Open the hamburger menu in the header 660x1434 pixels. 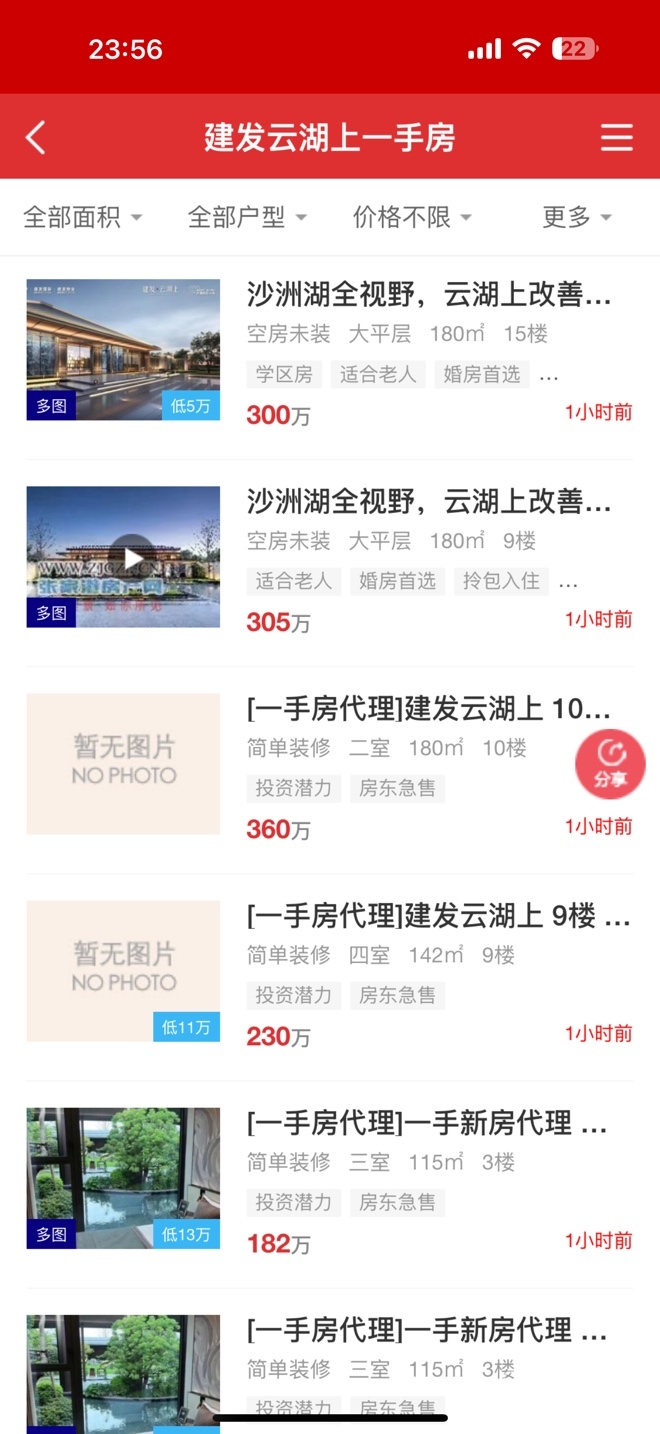(616, 138)
